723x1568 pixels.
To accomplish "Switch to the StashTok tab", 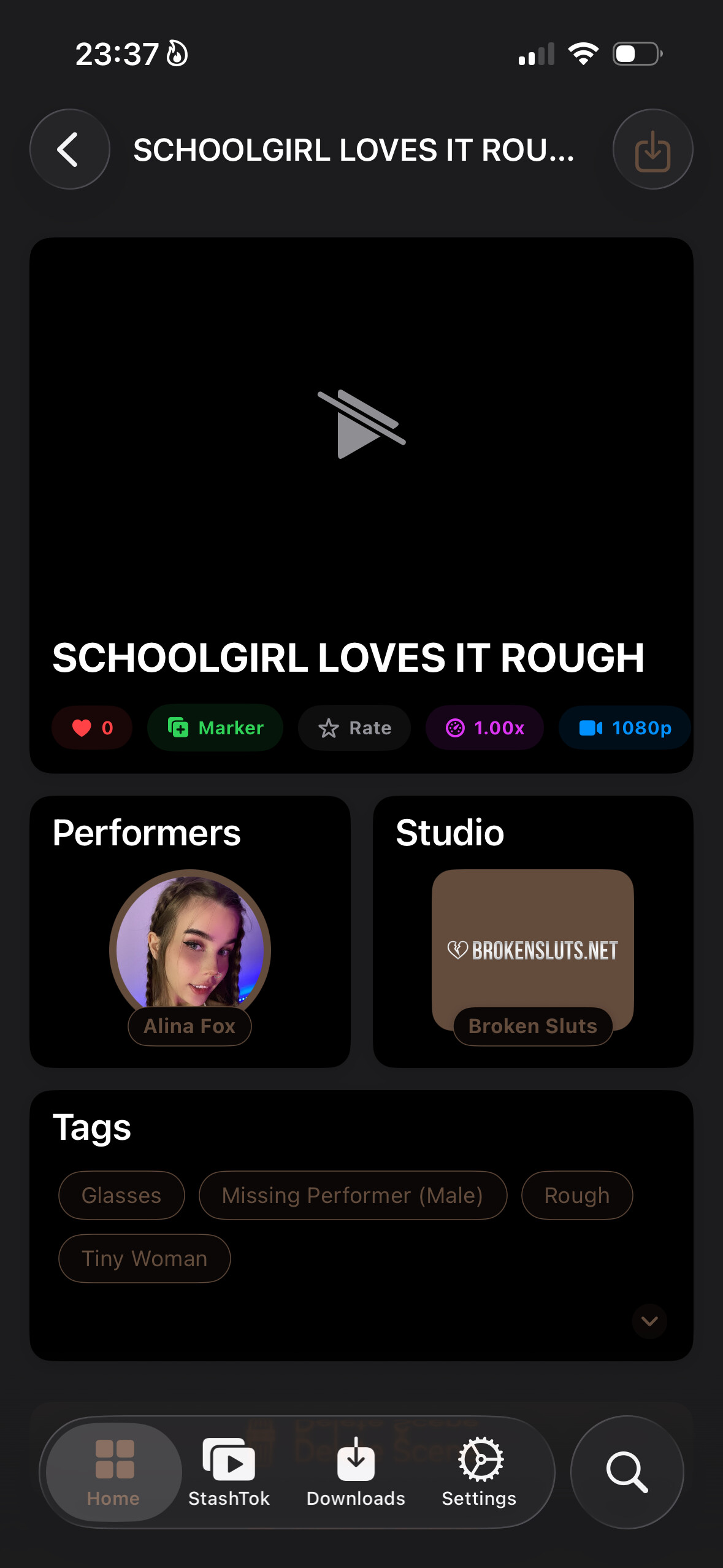I will (229, 1472).
